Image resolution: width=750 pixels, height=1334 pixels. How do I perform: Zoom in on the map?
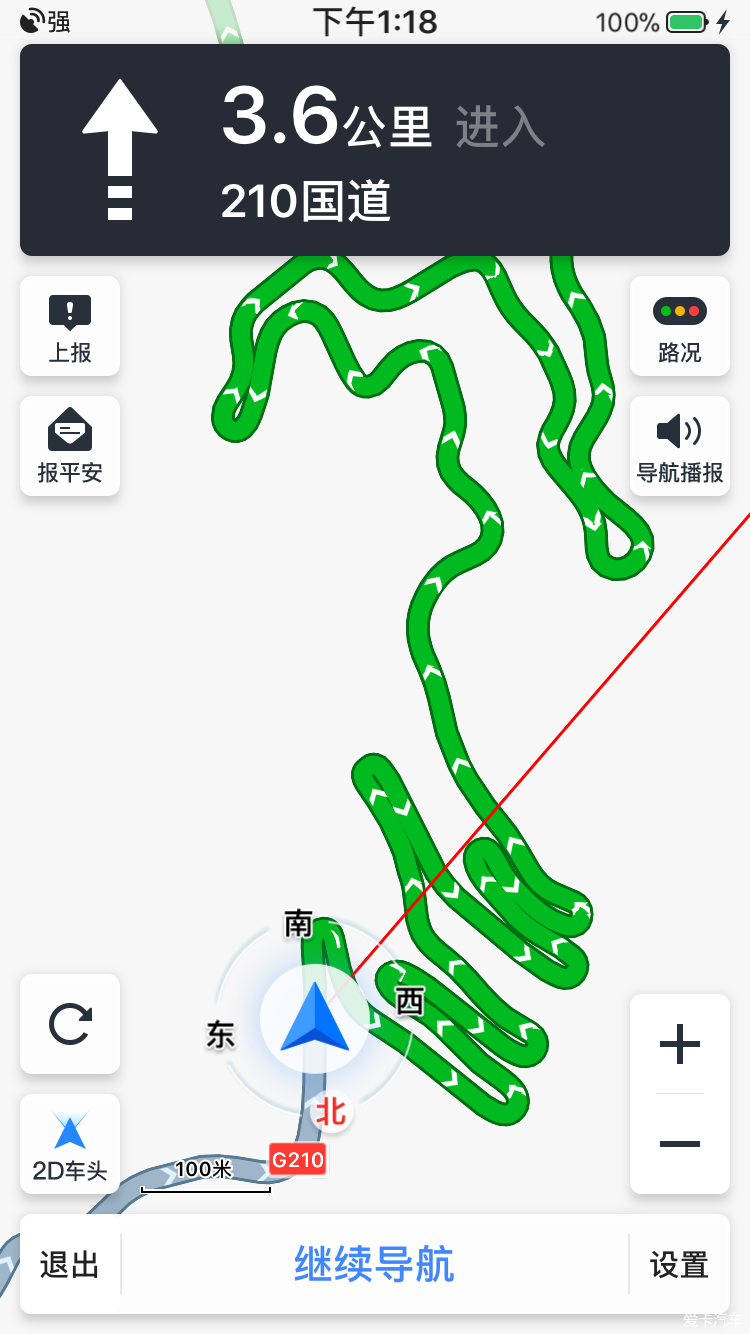point(680,1045)
